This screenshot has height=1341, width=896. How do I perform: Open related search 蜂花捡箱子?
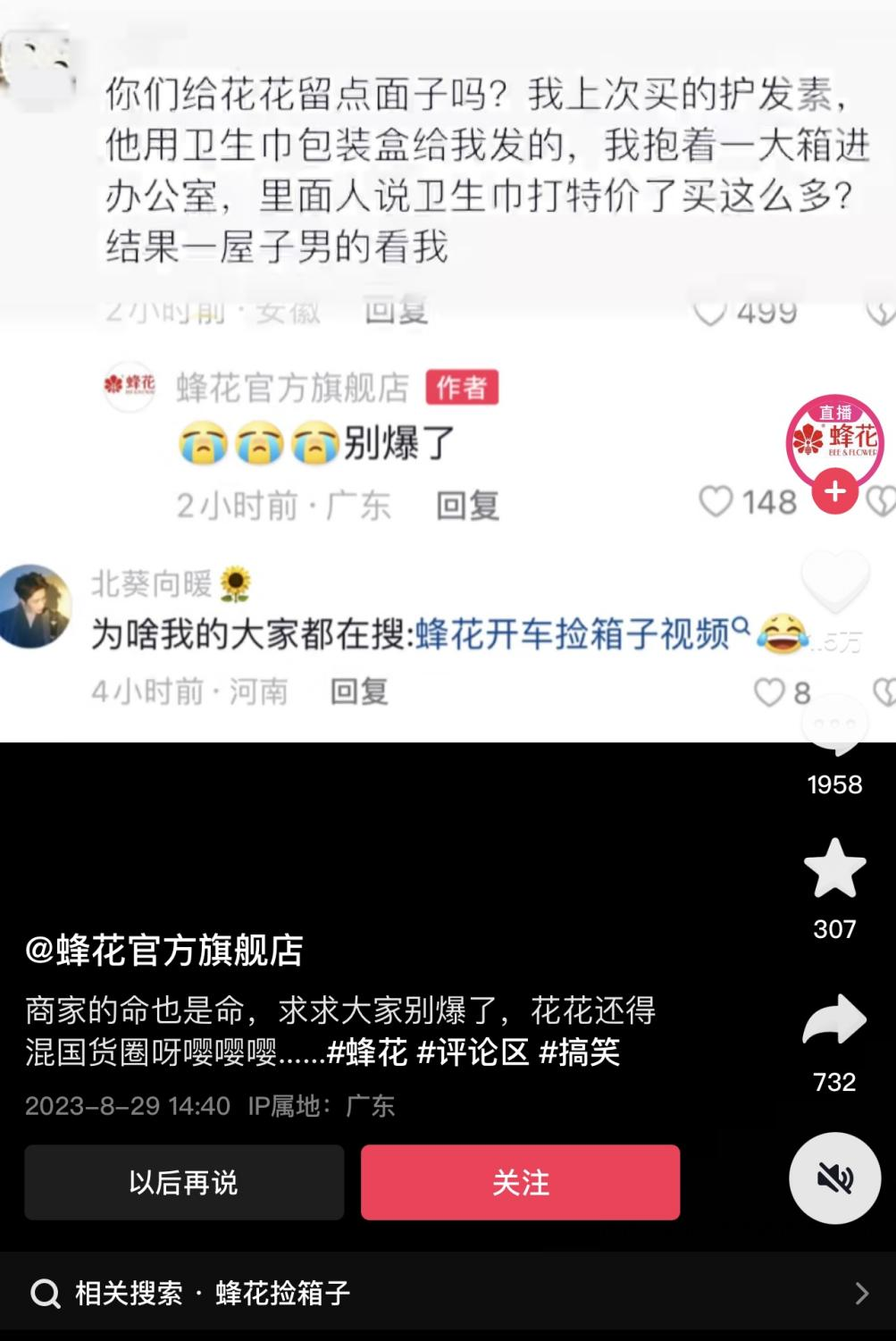tap(447, 1293)
